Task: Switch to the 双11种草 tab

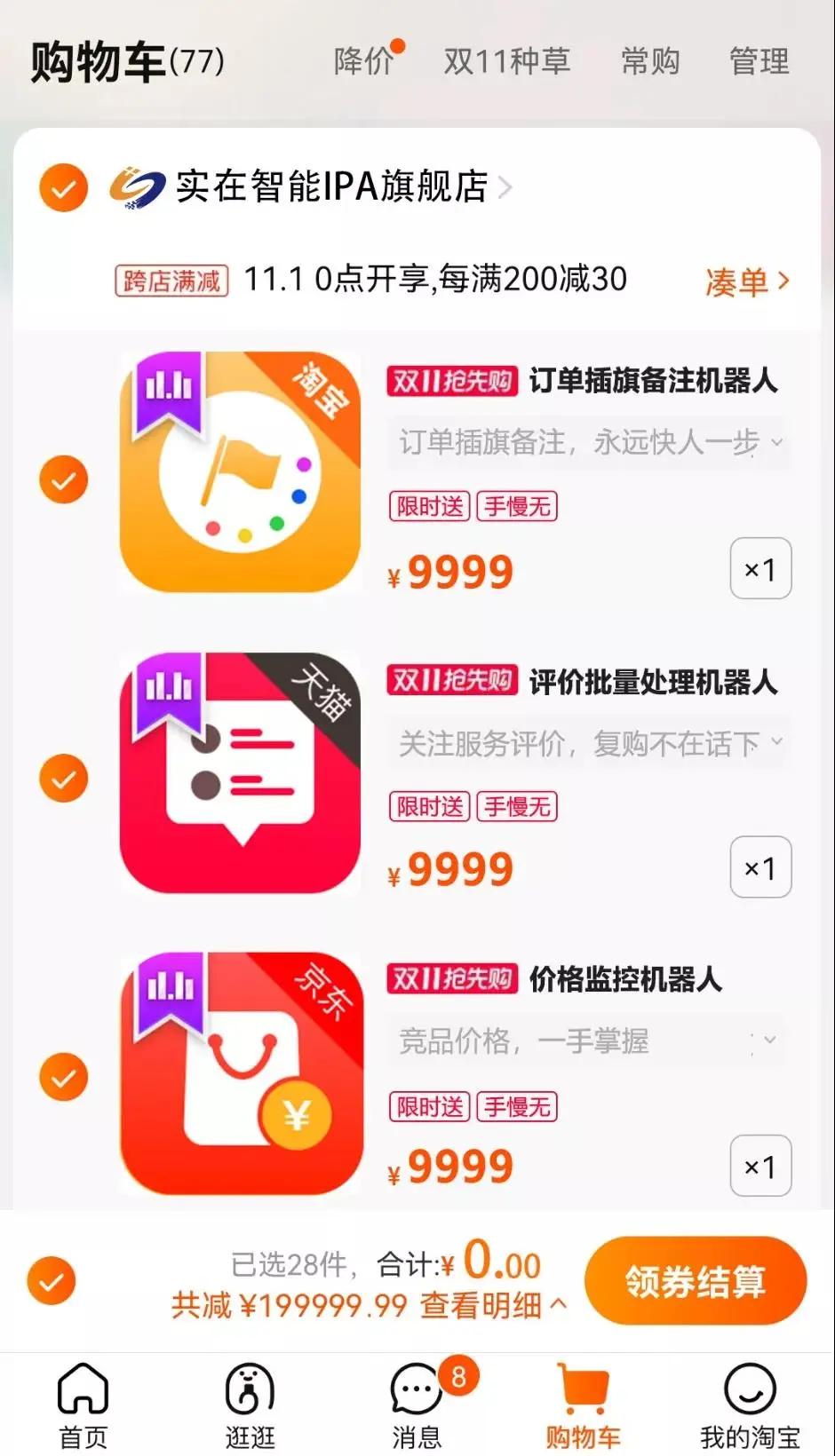Action: pyautogui.click(x=506, y=61)
